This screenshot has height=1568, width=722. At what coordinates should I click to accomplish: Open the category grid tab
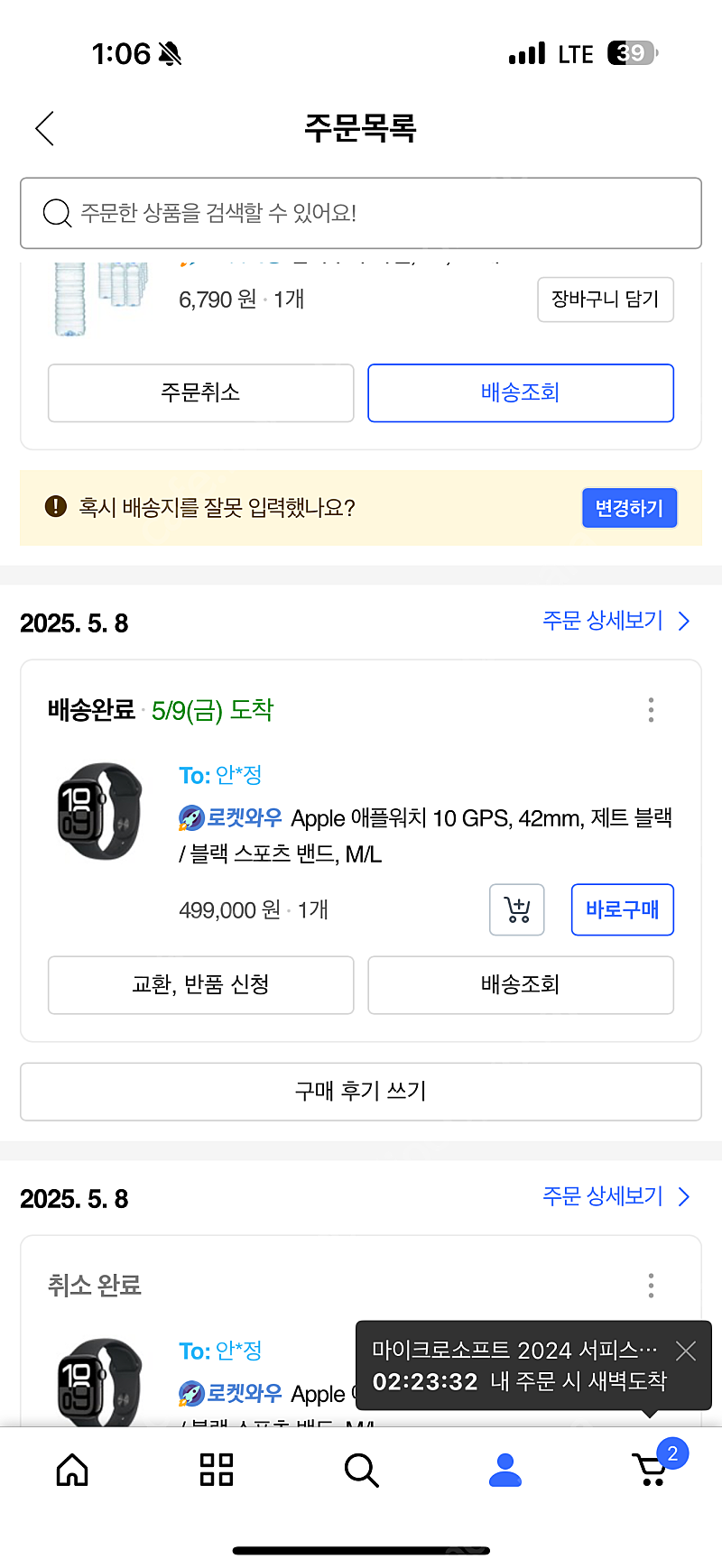[217, 1470]
